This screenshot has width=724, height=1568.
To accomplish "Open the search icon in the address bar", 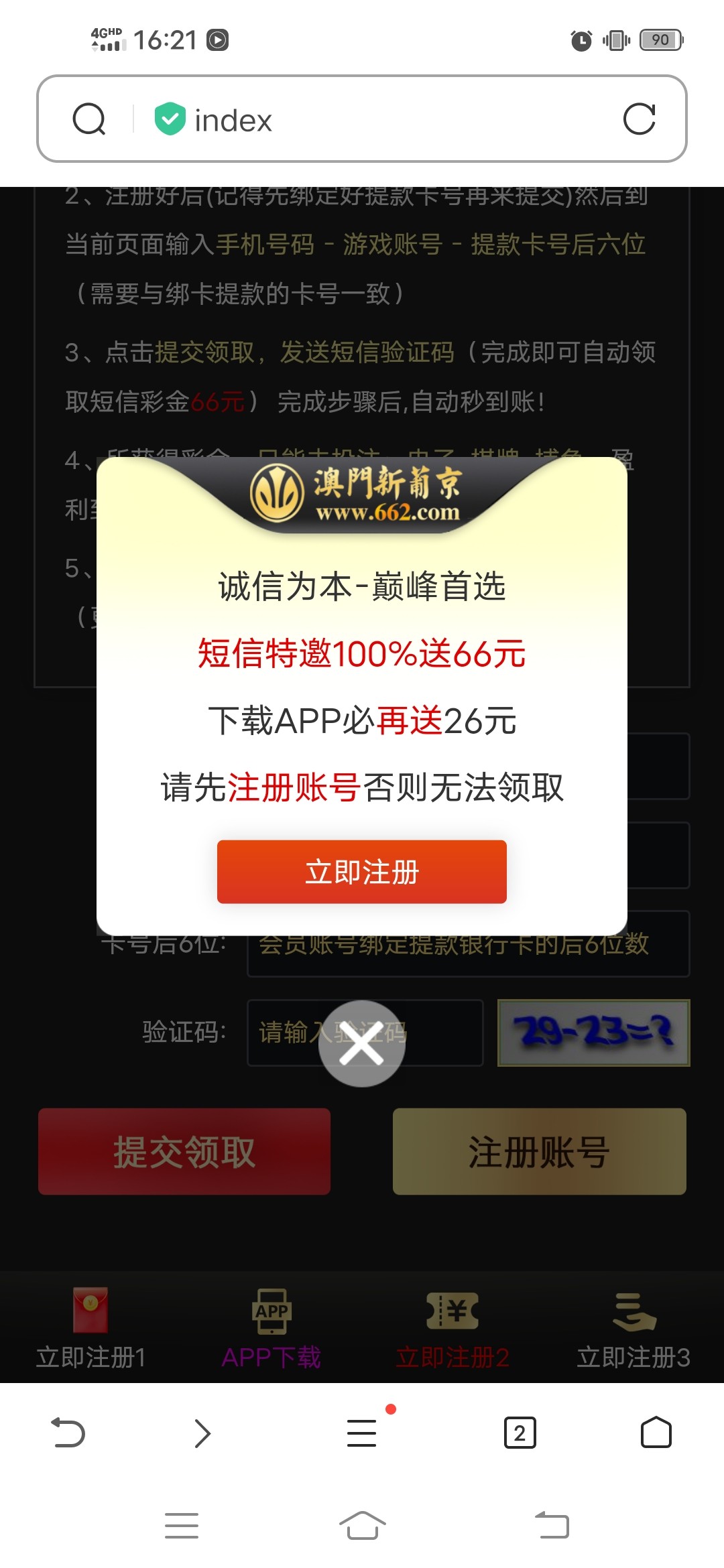I will click(89, 119).
